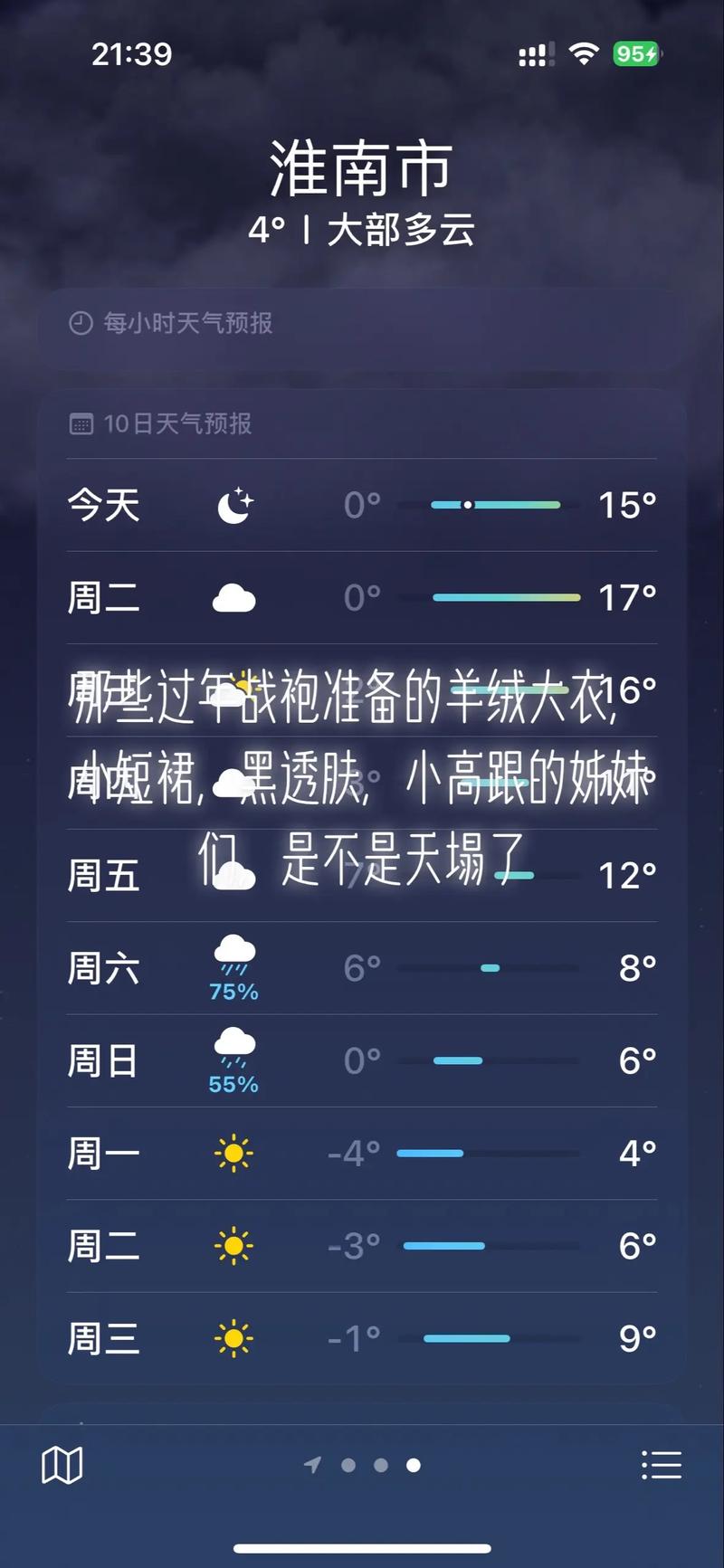The width and height of the screenshot is (724, 1568).
Task: Tap the moon icon for today's forecast
Action: [233, 504]
